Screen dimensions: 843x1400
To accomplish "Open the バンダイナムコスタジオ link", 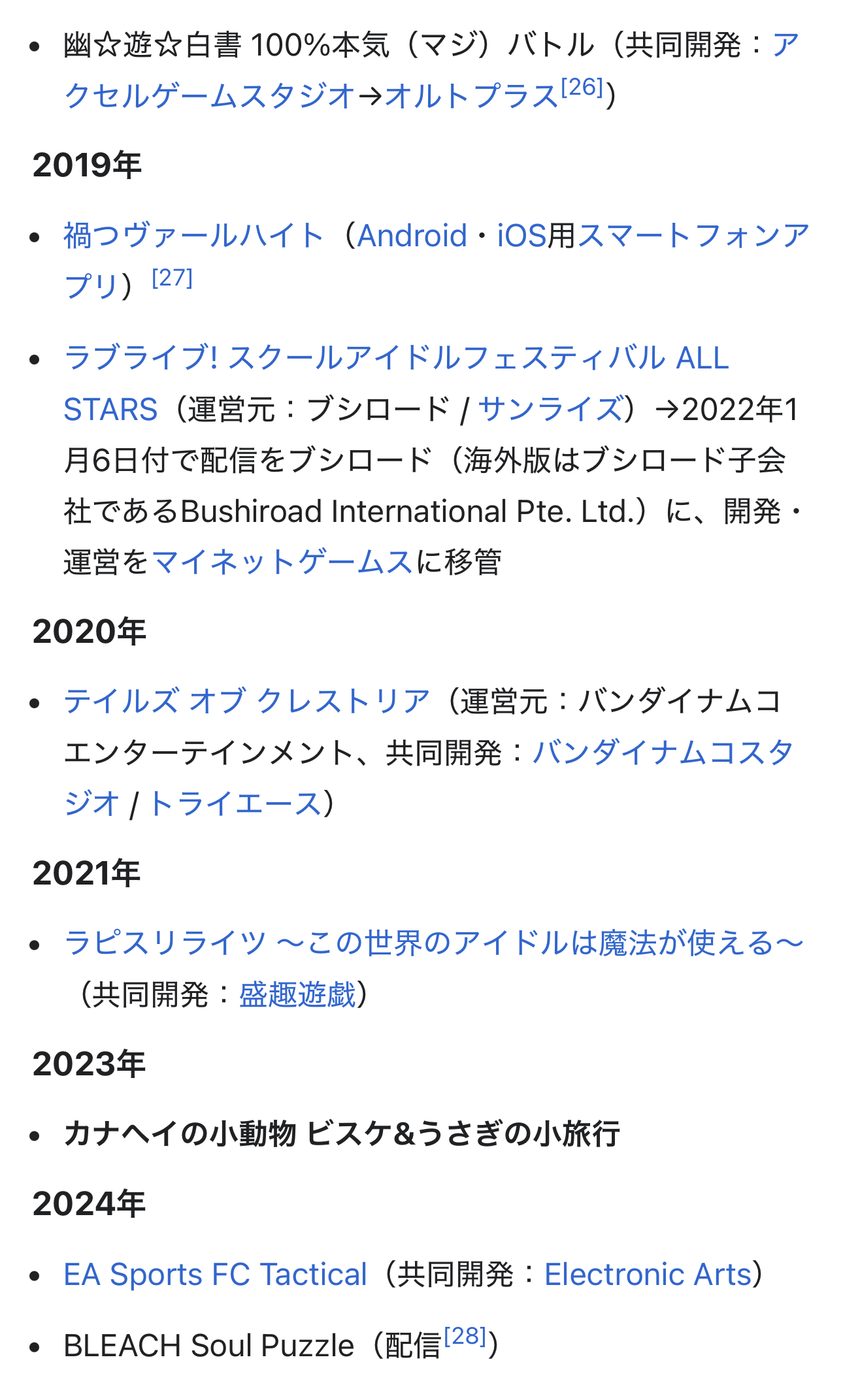I will pos(663,753).
